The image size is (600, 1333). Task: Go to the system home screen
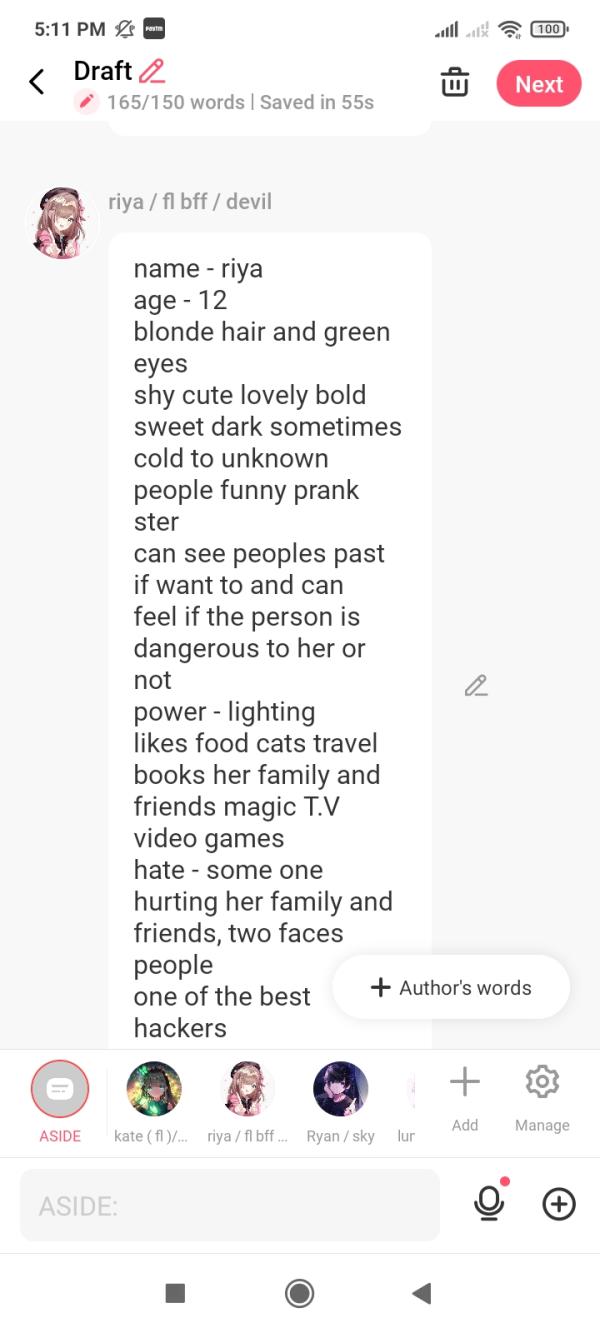tap(299, 1293)
